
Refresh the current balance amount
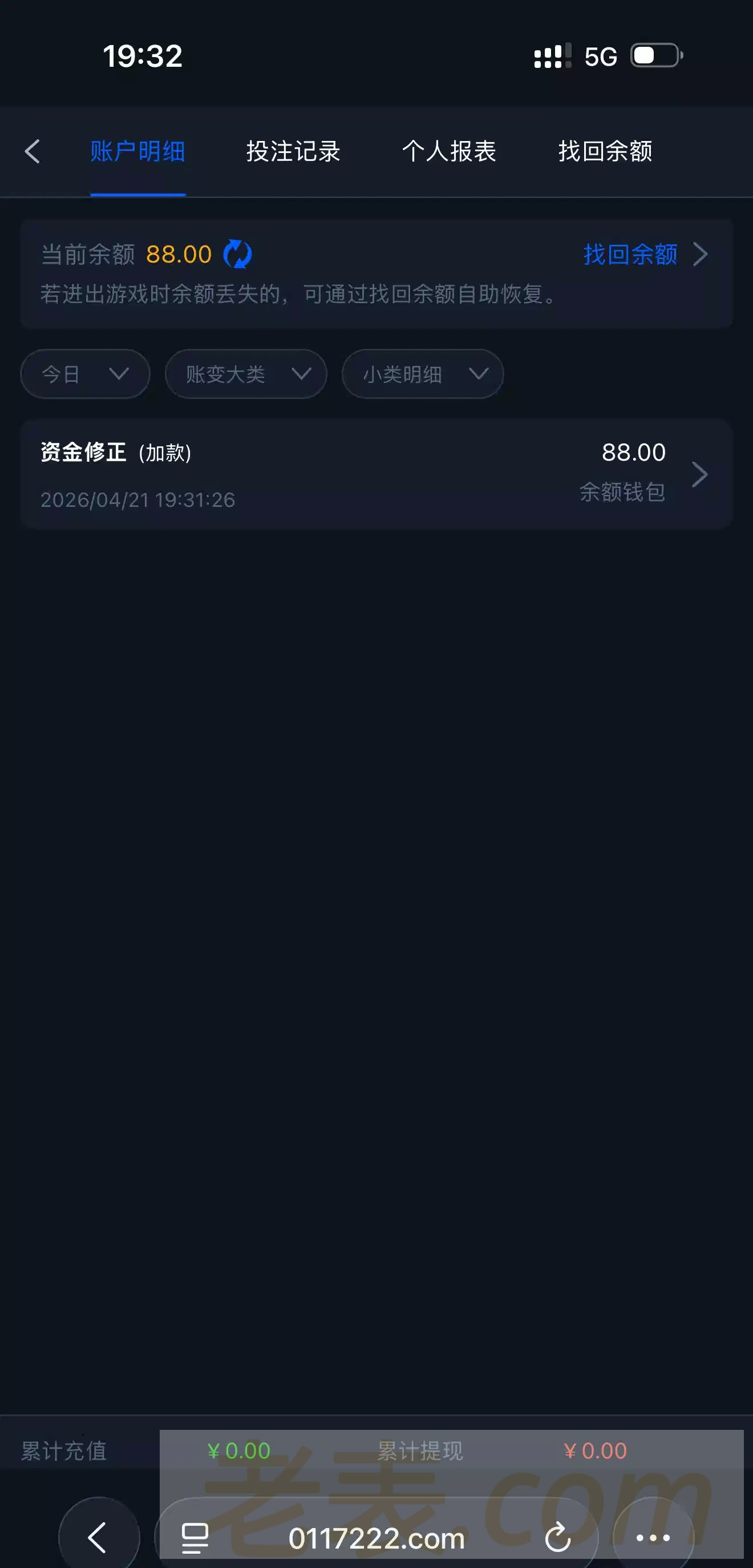tap(237, 254)
